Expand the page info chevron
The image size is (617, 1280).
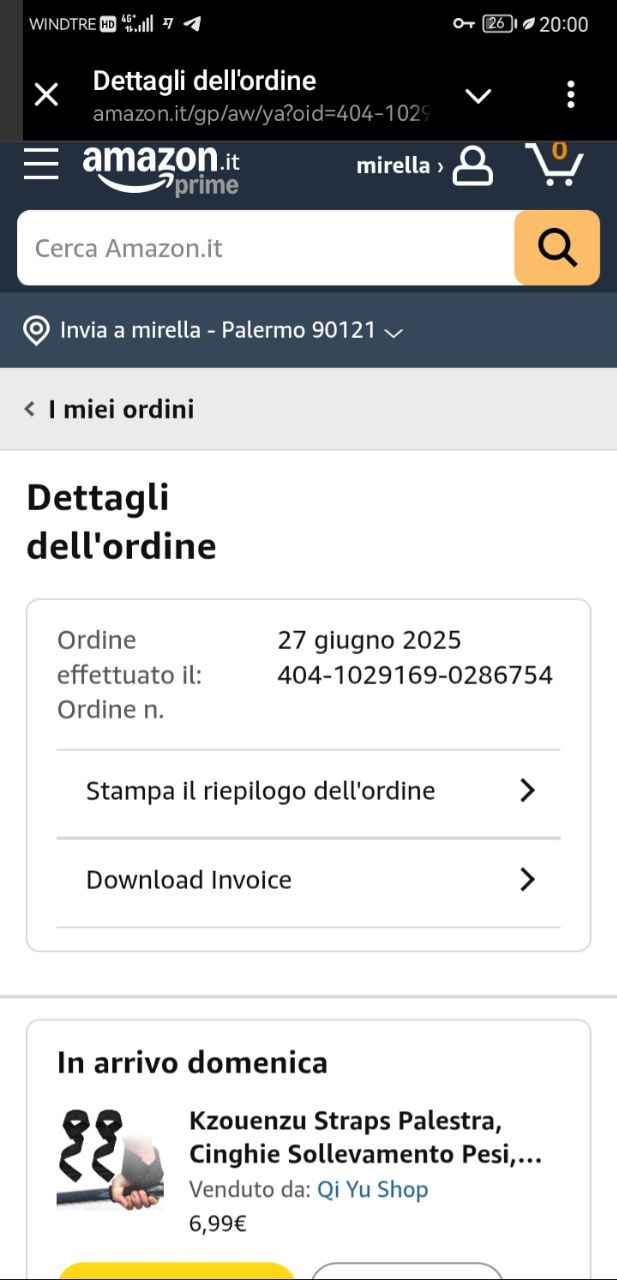479,96
